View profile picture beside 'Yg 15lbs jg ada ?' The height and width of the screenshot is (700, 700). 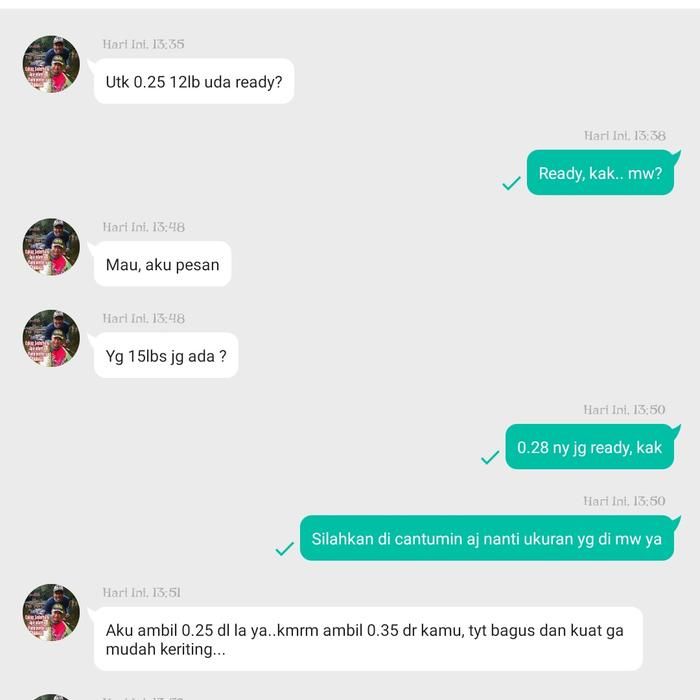pos(51,338)
